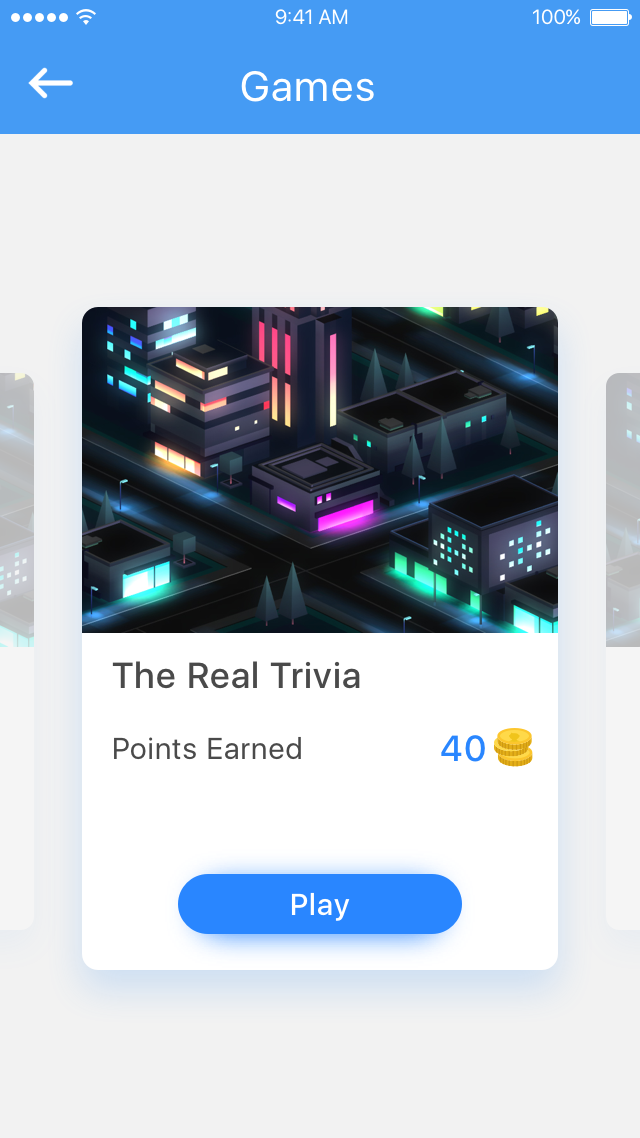Start The Real Trivia with Play button

pos(320,904)
